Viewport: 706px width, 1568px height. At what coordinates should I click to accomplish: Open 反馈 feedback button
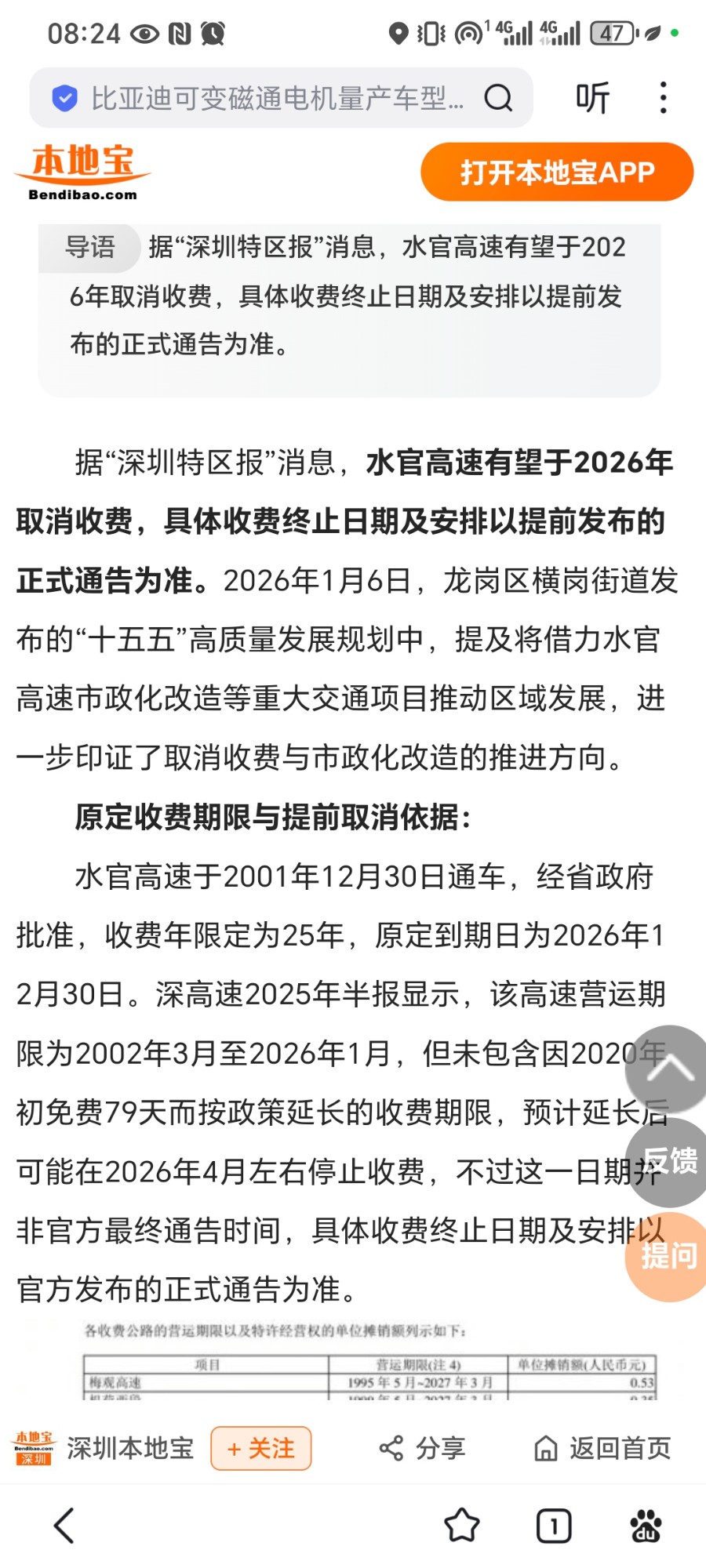point(669,1161)
